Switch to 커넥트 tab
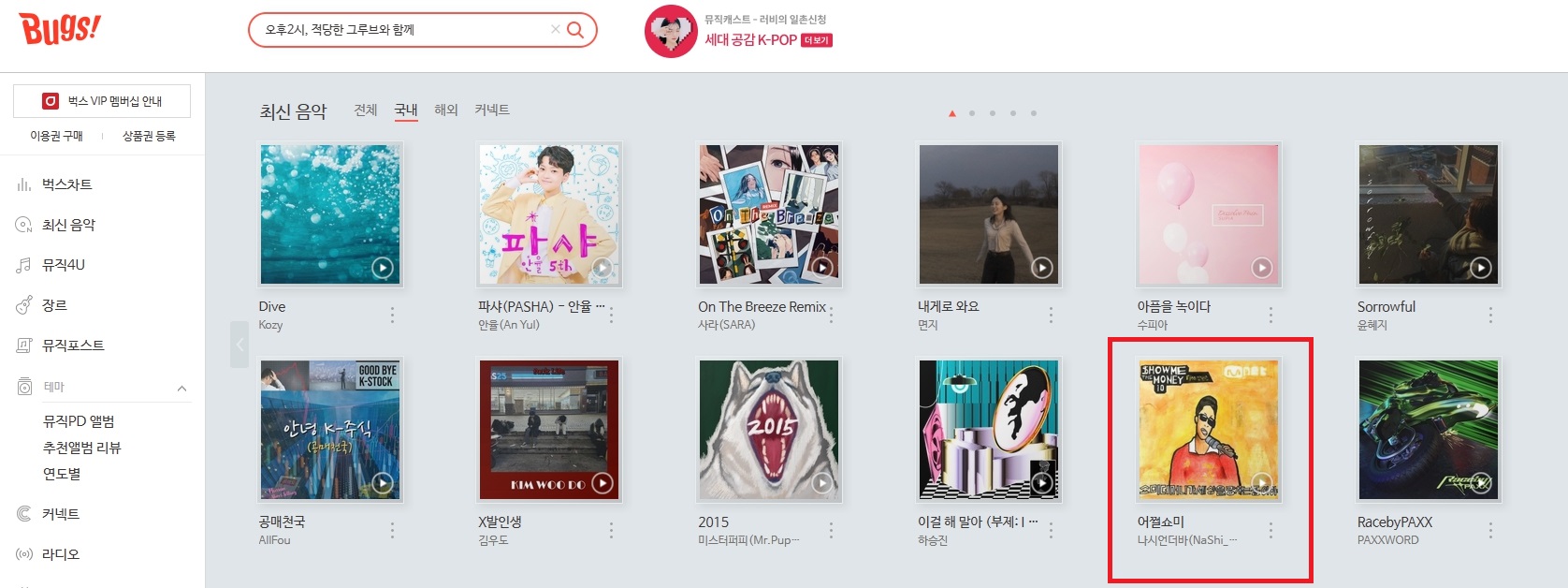1568x588 pixels. (492, 110)
